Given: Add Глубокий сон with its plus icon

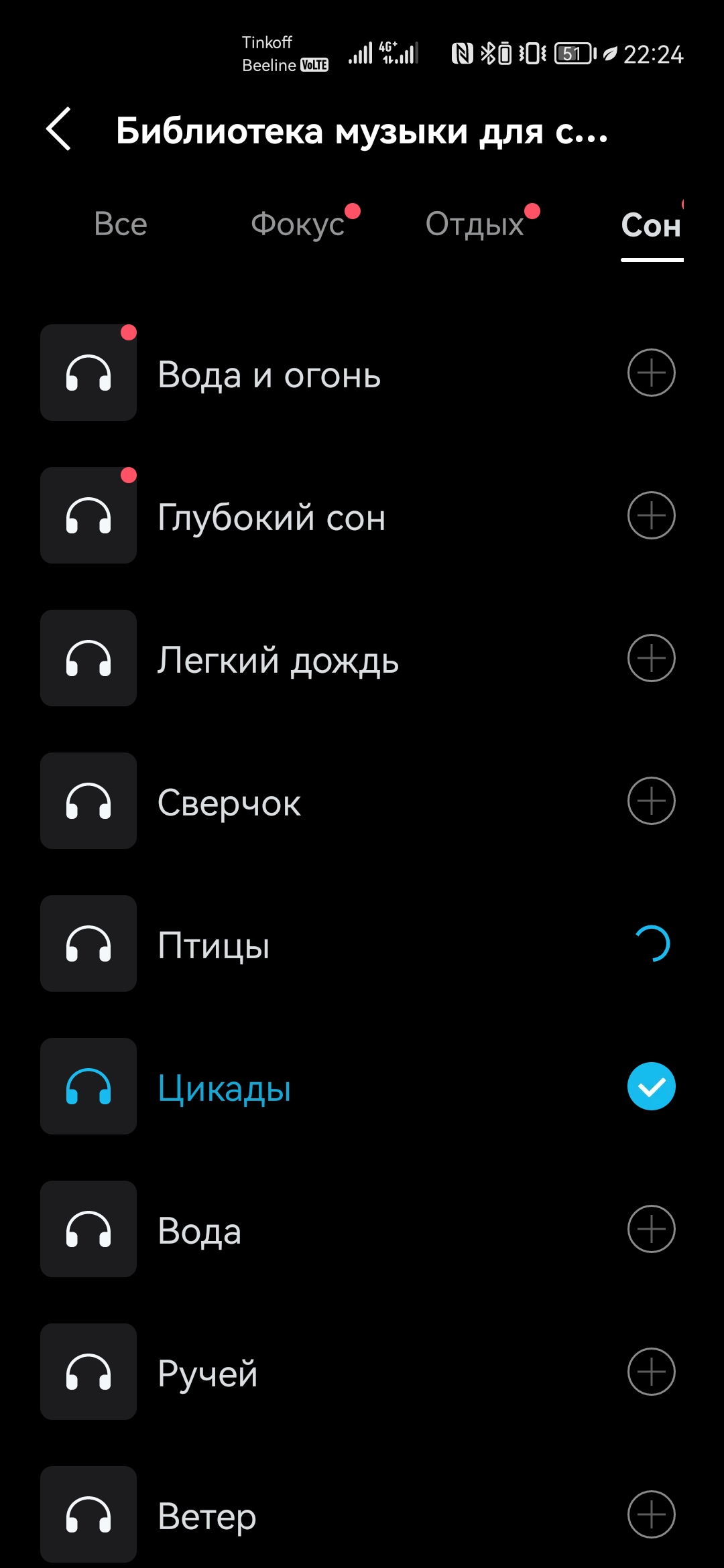Looking at the screenshot, I should pos(651,515).
